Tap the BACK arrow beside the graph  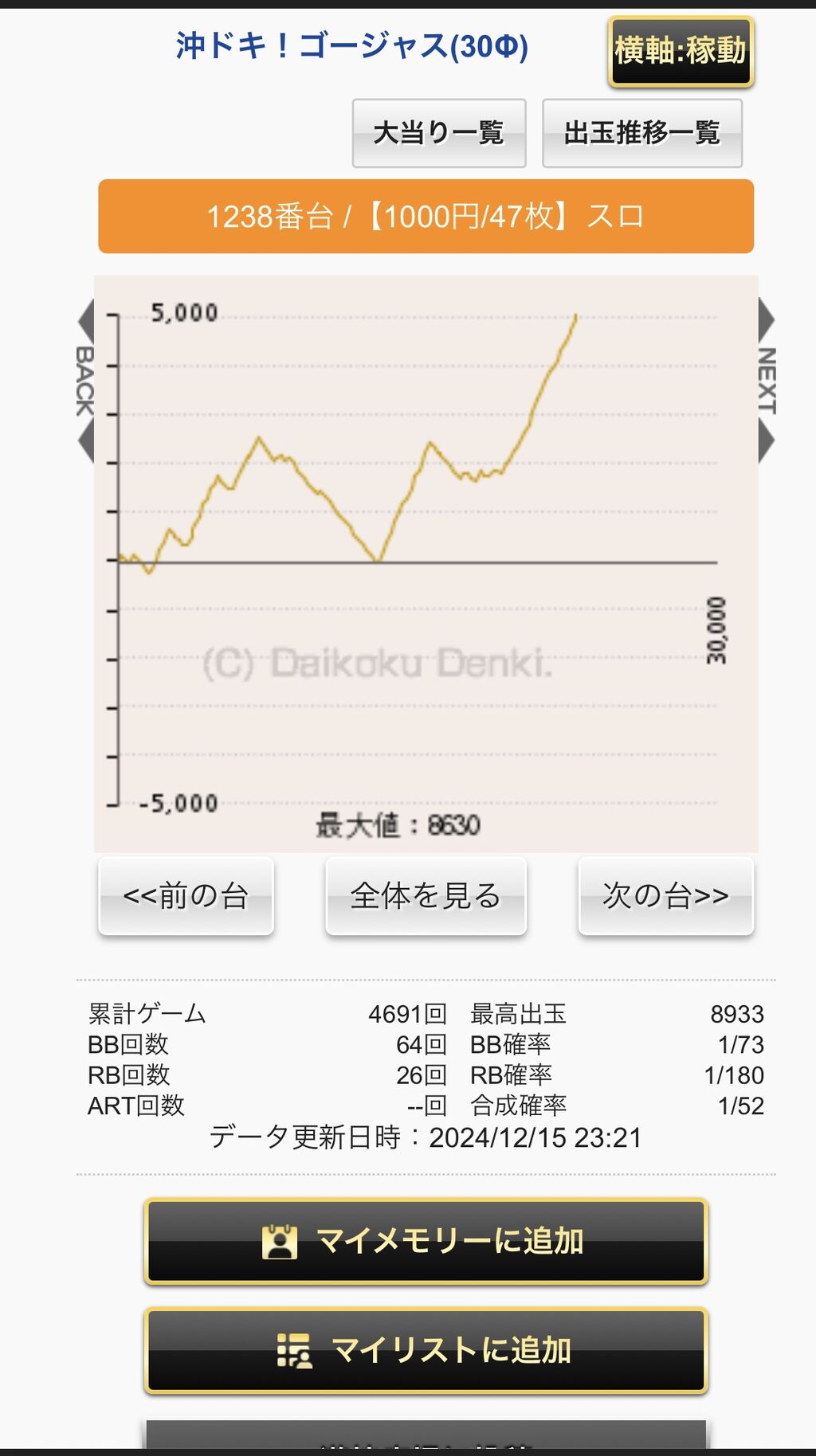(x=85, y=381)
